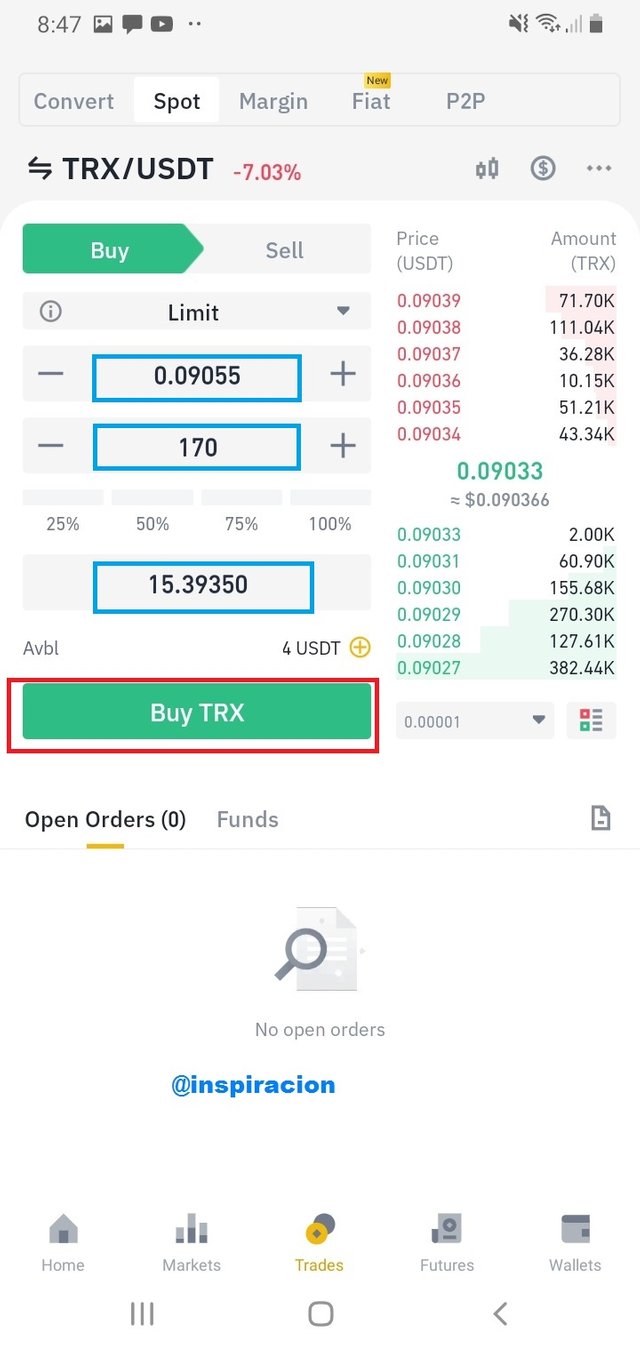This screenshot has width=640, height=1351.
Task: Open the 0.00001 price precision dropdown
Action: (475, 720)
